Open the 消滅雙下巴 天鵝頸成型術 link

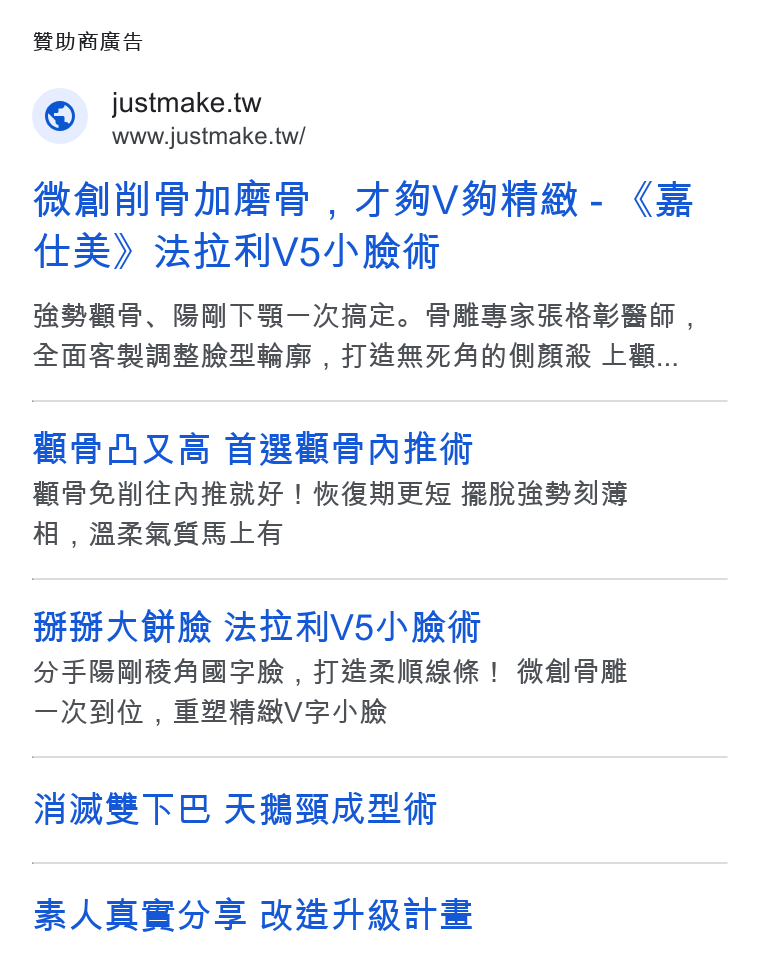coord(235,809)
